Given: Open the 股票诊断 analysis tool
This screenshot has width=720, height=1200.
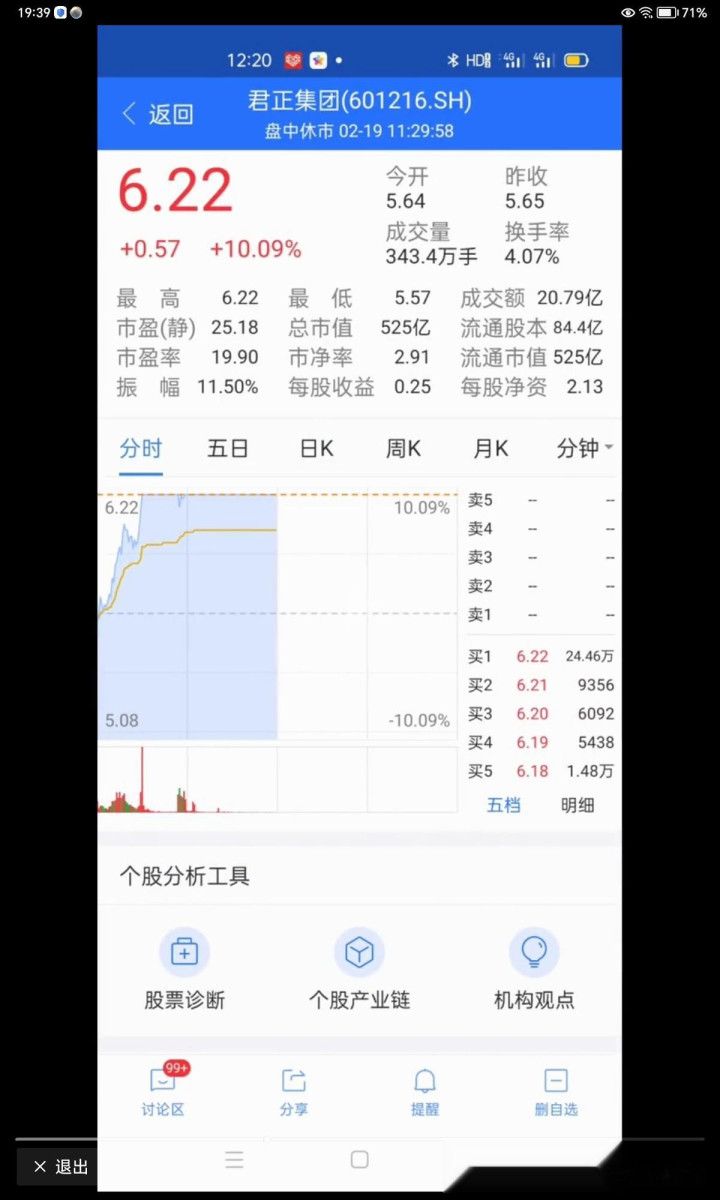Looking at the screenshot, I should (184, 967).
